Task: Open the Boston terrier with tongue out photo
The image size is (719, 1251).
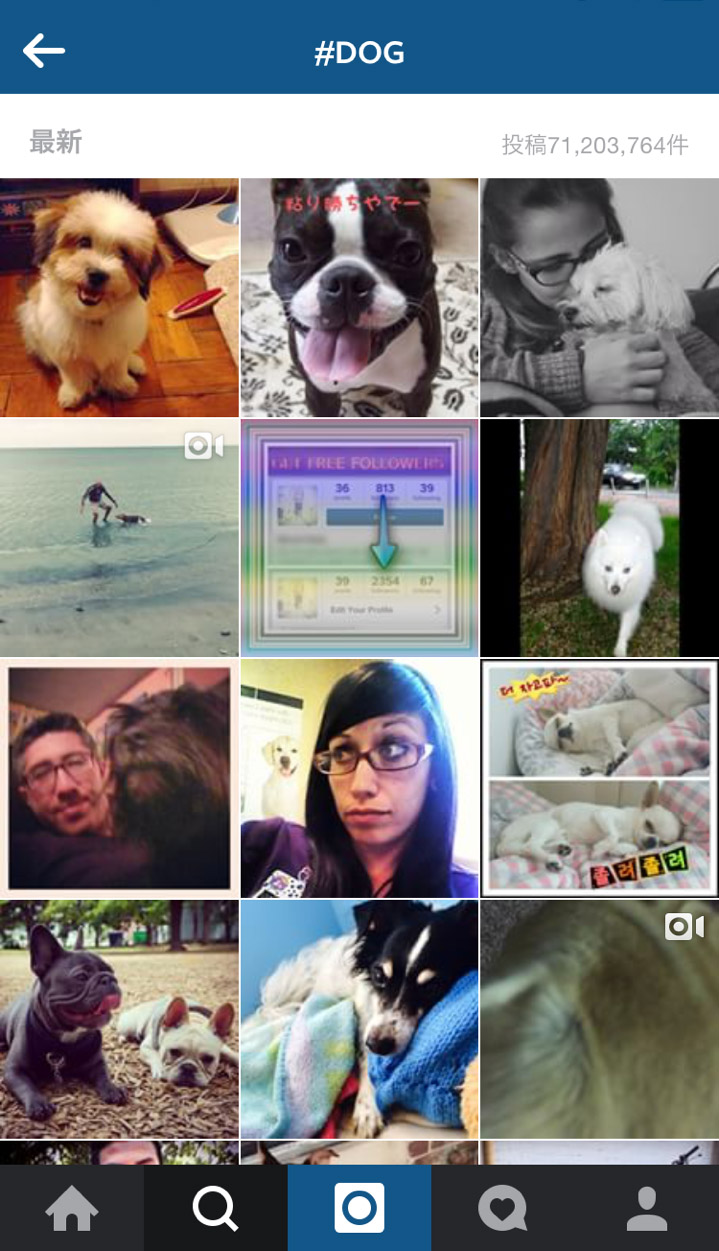Action: point(359,297)
